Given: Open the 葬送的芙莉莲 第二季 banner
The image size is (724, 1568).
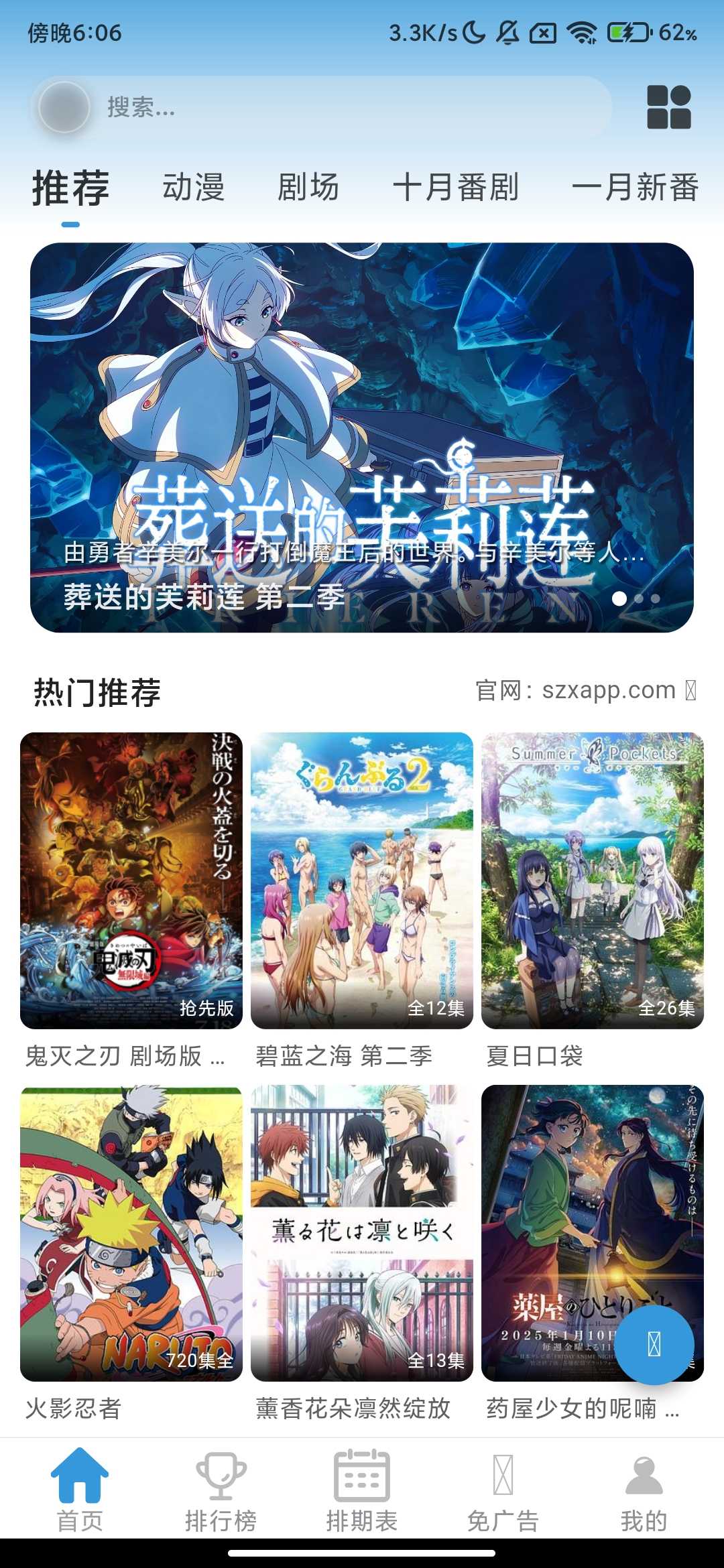Looking at the screenshot, I should coord(362,436).
